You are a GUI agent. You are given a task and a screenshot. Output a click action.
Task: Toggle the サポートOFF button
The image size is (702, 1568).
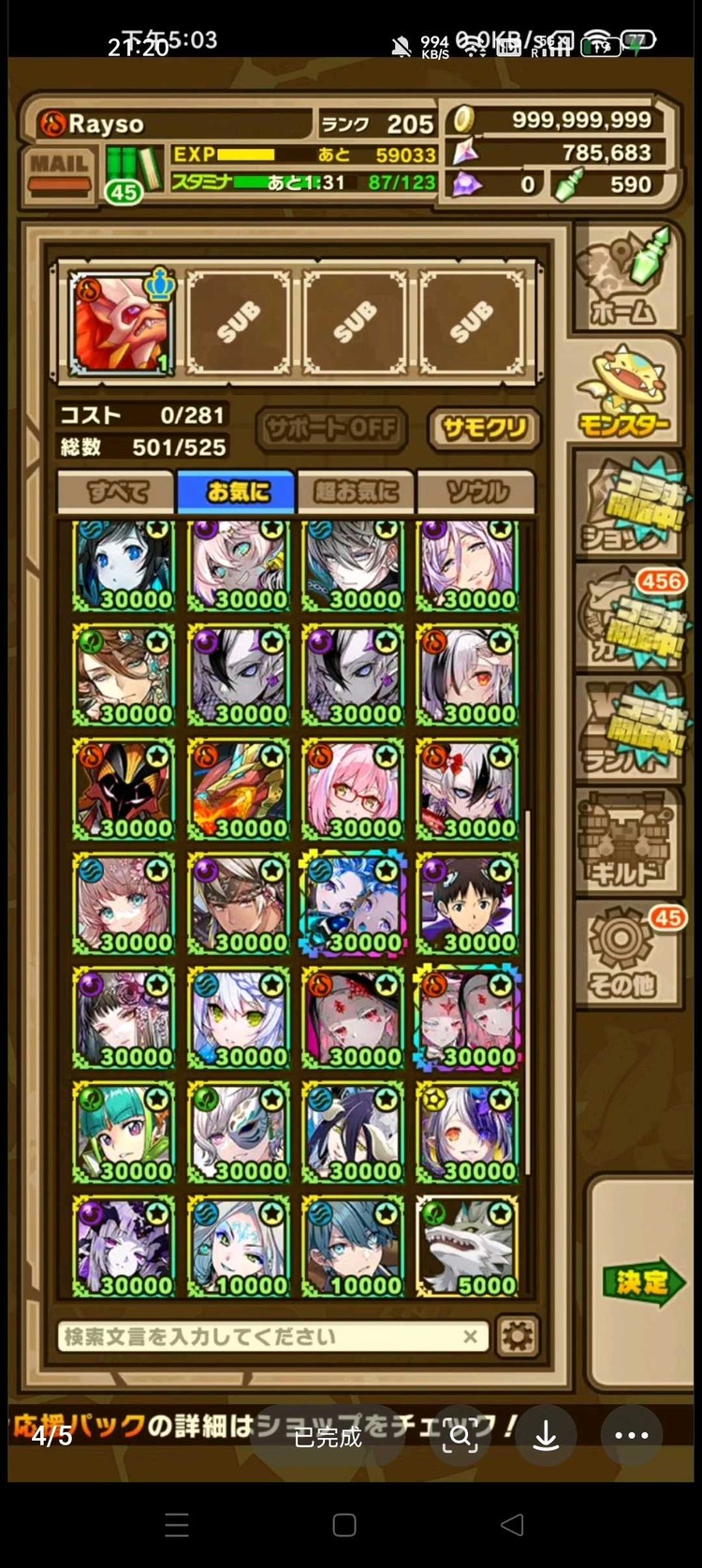(x=330, y=429)
